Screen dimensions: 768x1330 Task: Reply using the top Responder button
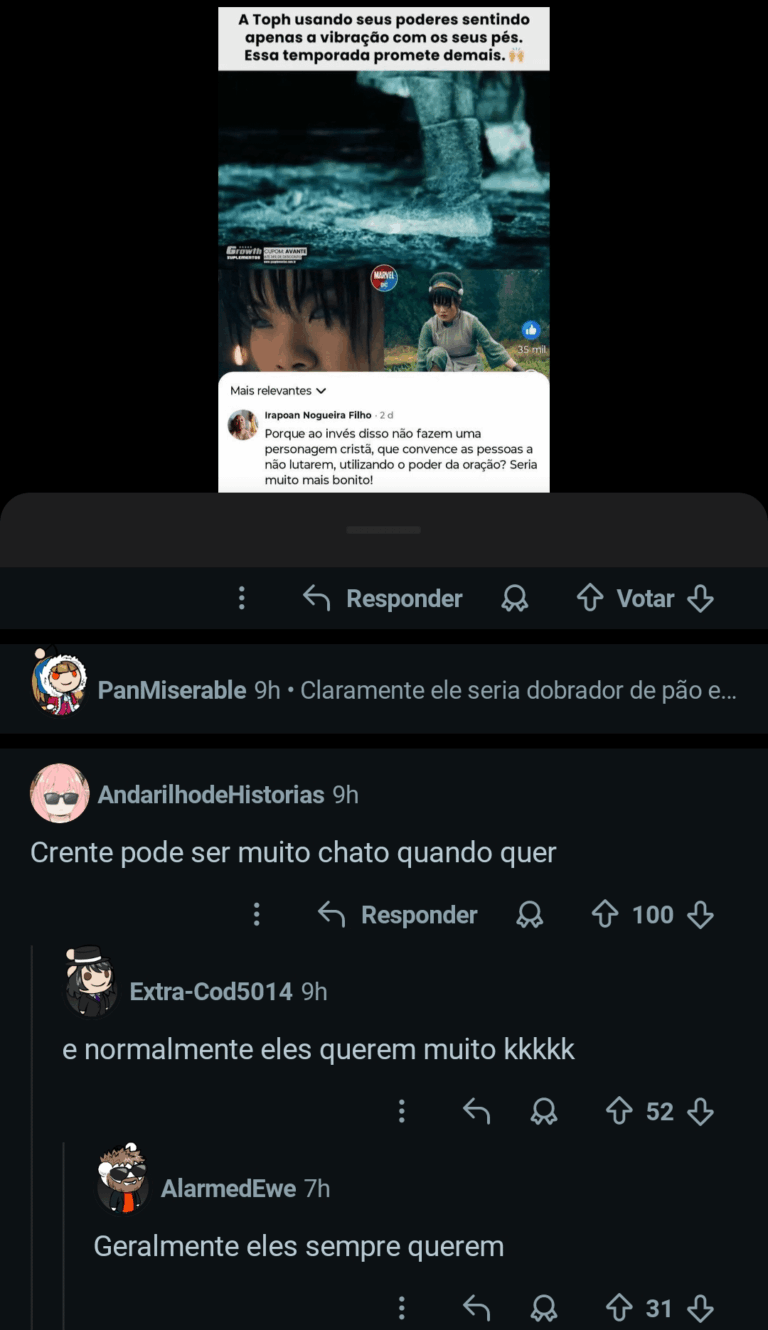point(382,598)
